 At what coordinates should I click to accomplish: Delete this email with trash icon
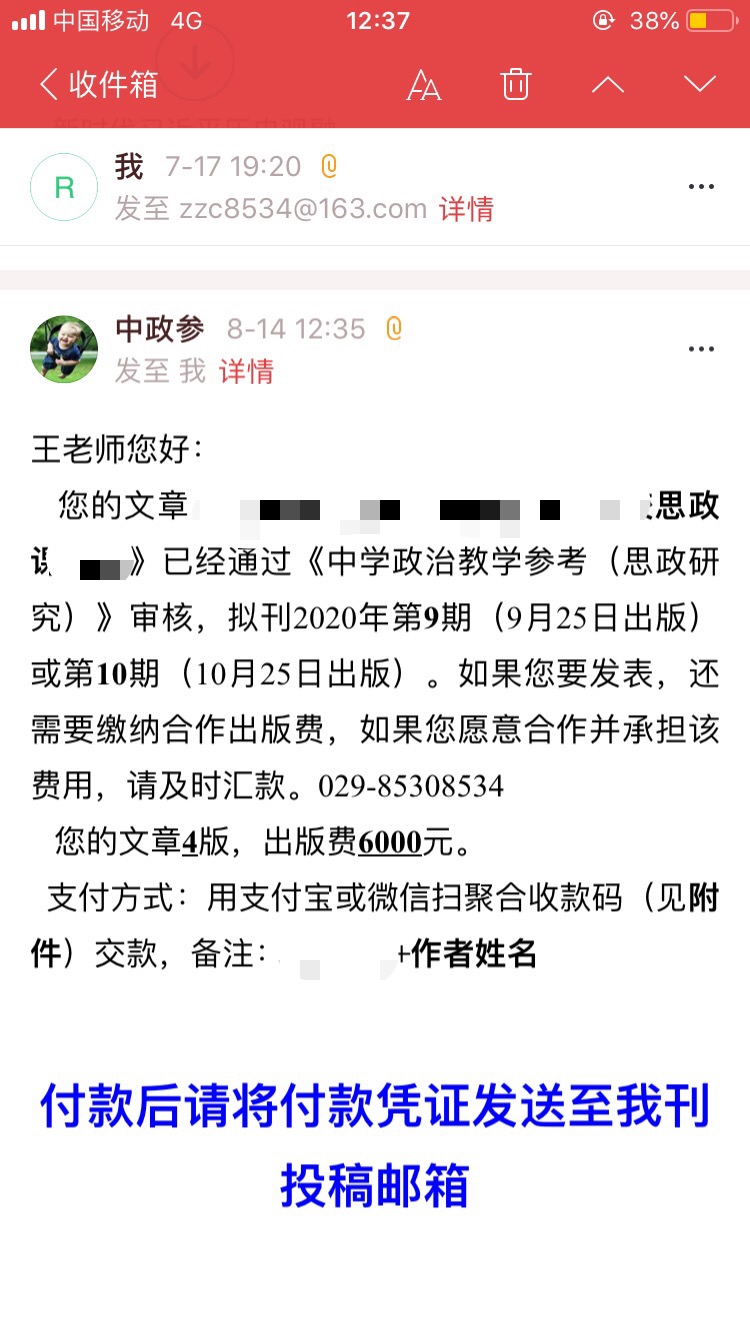point(515,85)
